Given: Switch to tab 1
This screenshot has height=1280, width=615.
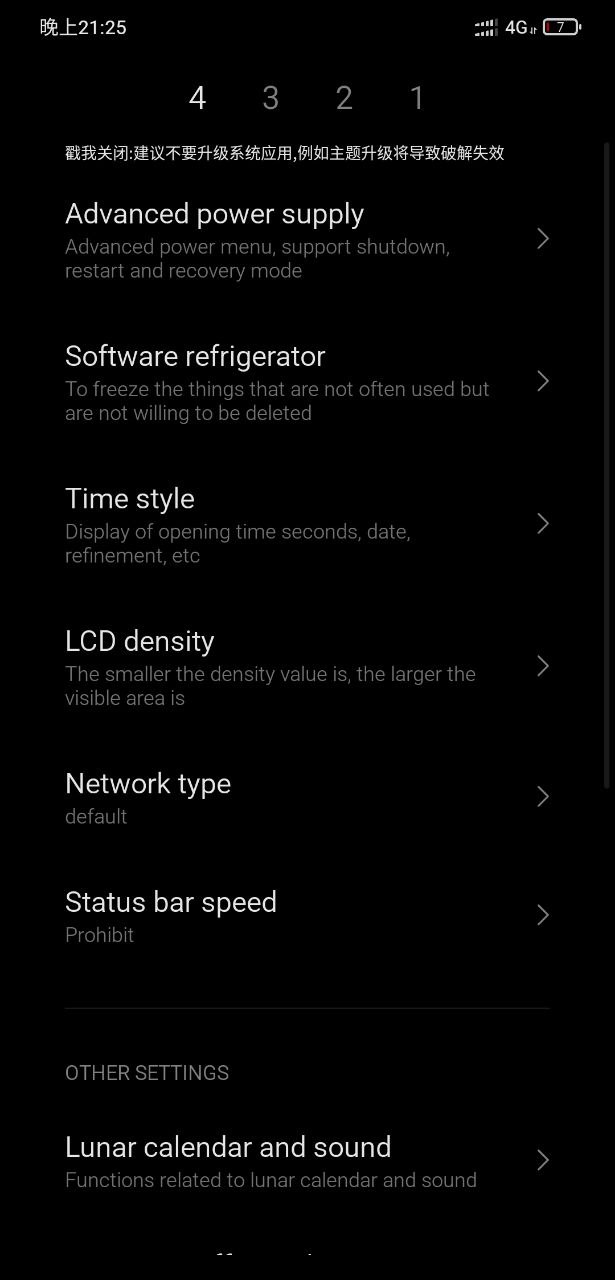Looking at the screenshot, I should pos(417,98).
